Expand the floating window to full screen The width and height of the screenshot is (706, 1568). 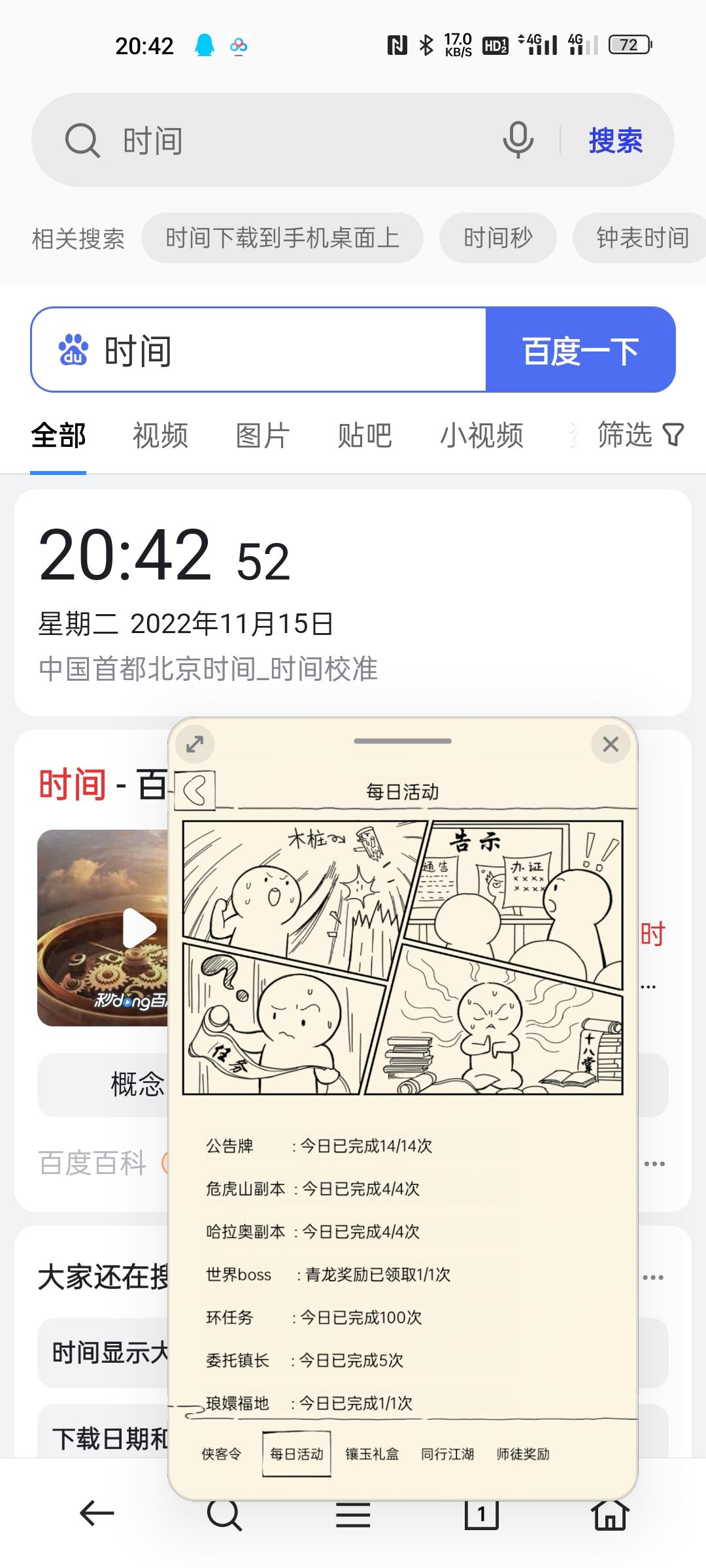click(x=195, y=743)
